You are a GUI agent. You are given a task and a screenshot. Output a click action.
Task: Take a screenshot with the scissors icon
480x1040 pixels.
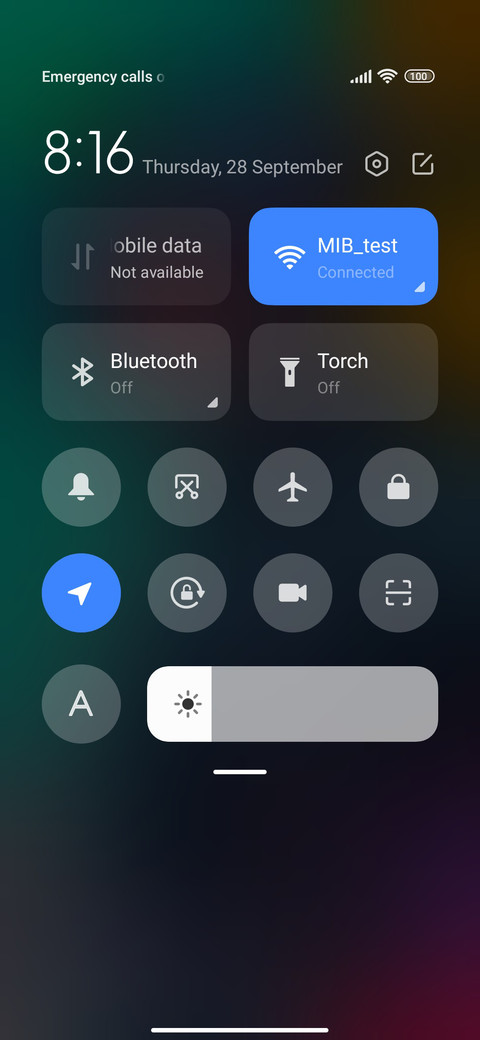click(187, 488)
